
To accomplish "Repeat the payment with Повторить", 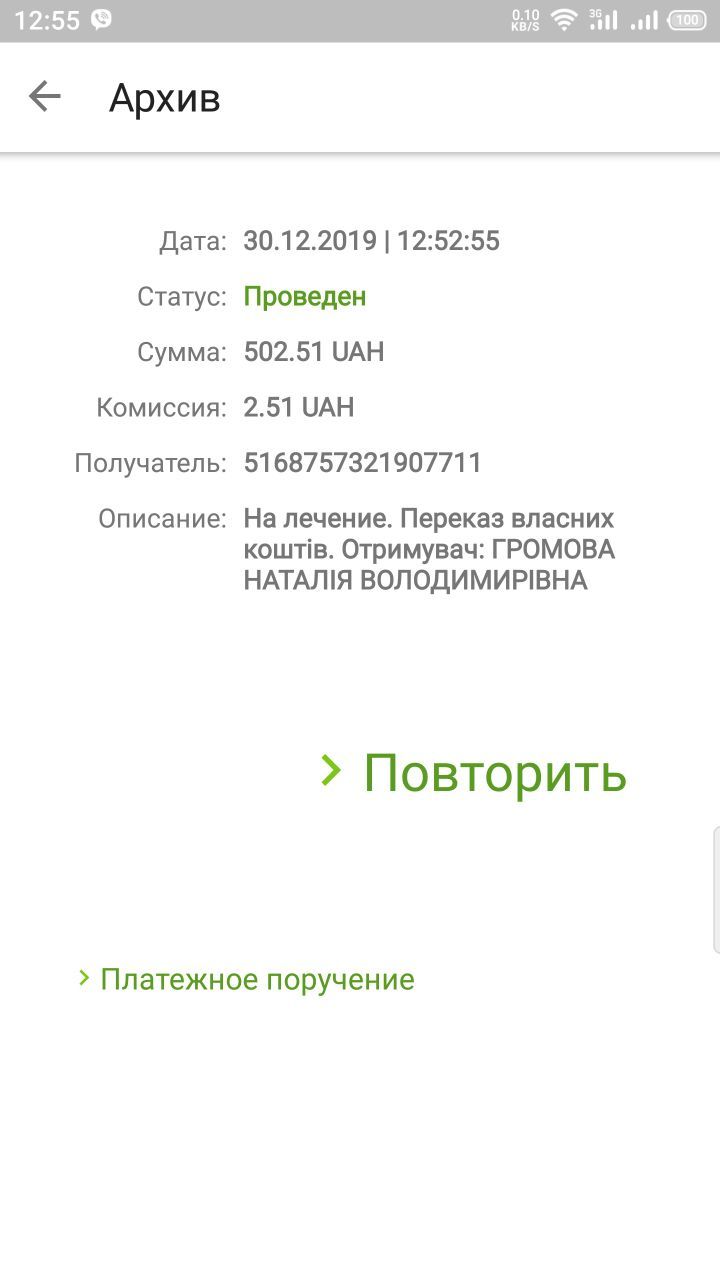I will click(475, 772).
